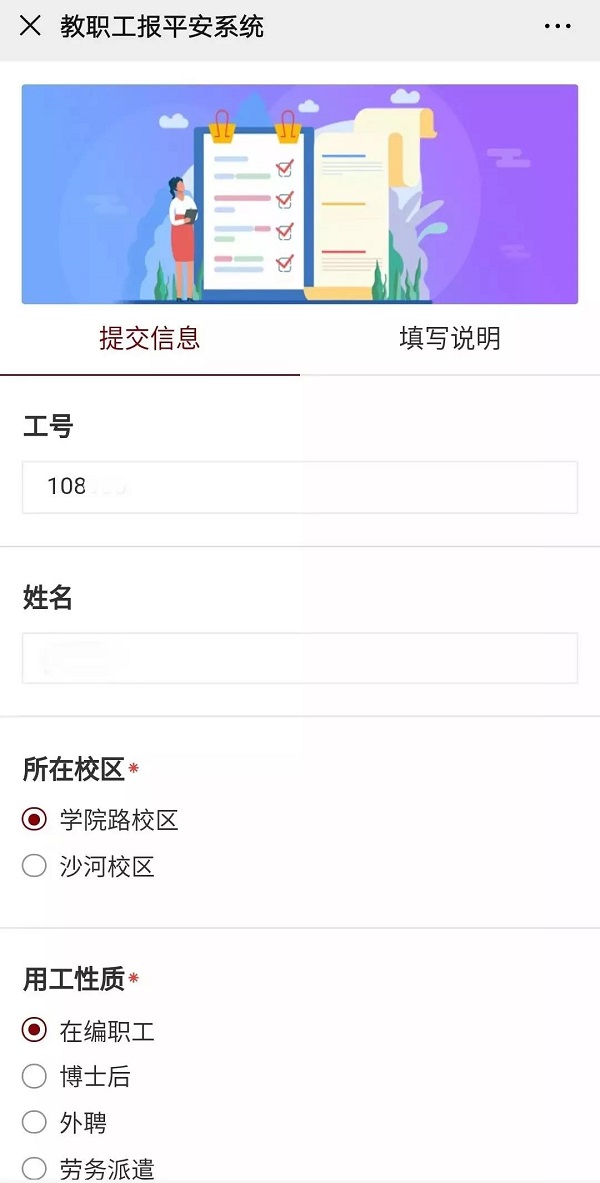Close the 教职工报平安系统 page

pyautogui.click(x=30, y=26)
